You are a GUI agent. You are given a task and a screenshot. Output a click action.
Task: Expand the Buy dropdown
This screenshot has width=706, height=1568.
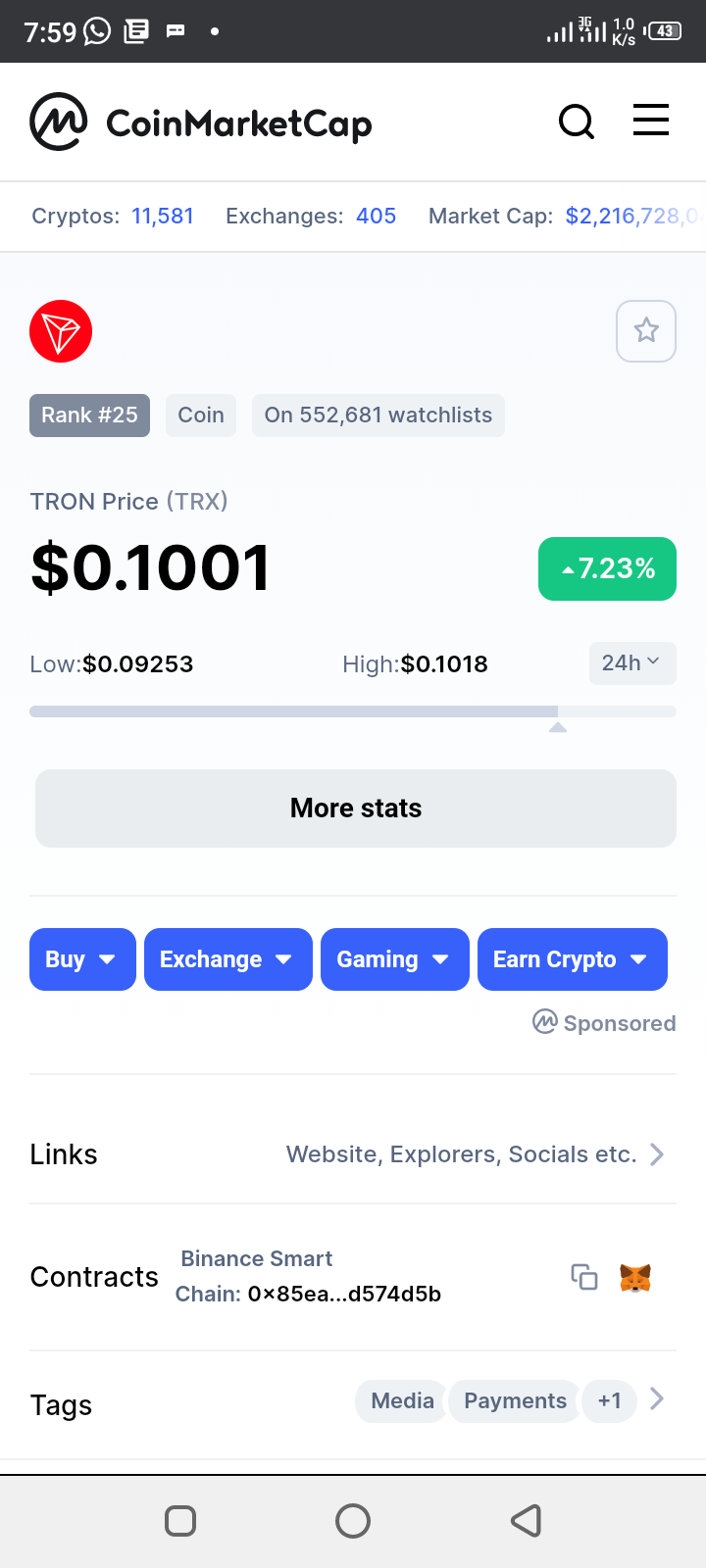[82, 959]
